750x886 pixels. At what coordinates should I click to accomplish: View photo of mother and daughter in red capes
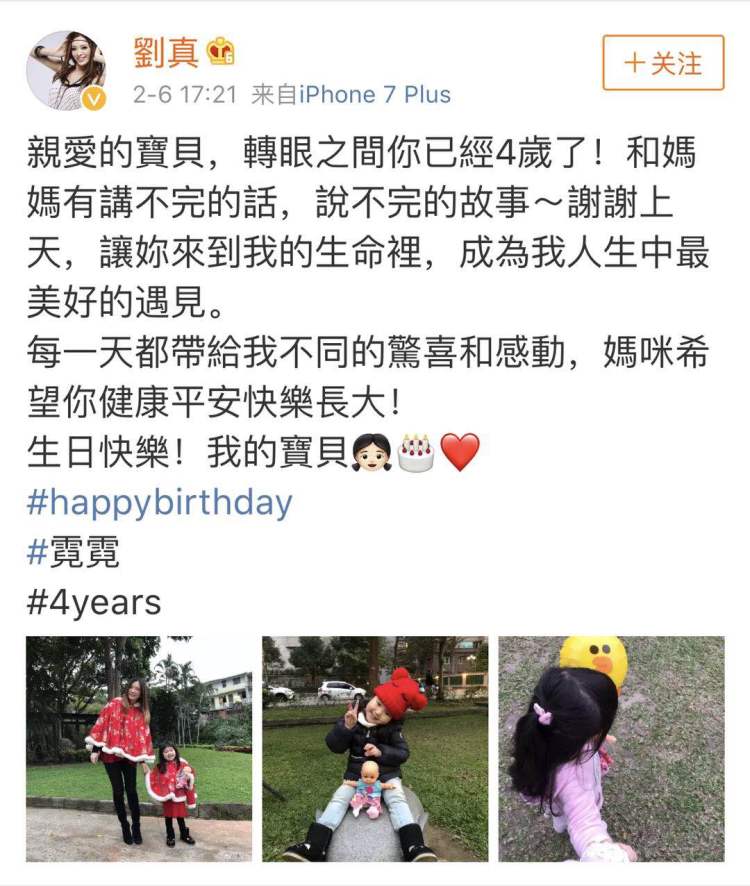click(139, 748)
